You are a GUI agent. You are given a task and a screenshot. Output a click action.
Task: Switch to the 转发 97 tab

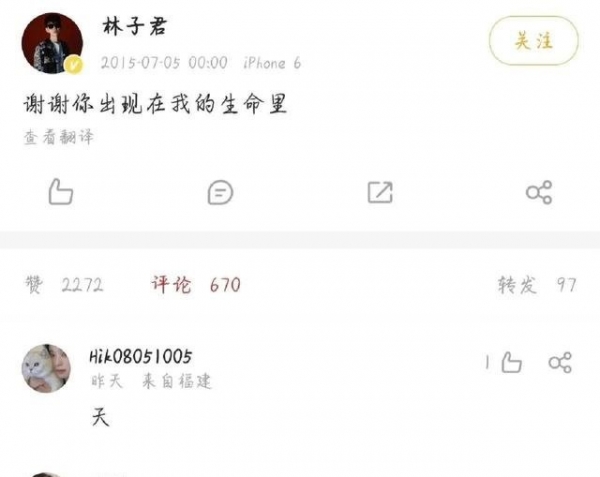pyautogui.click(x=537, y=285)
